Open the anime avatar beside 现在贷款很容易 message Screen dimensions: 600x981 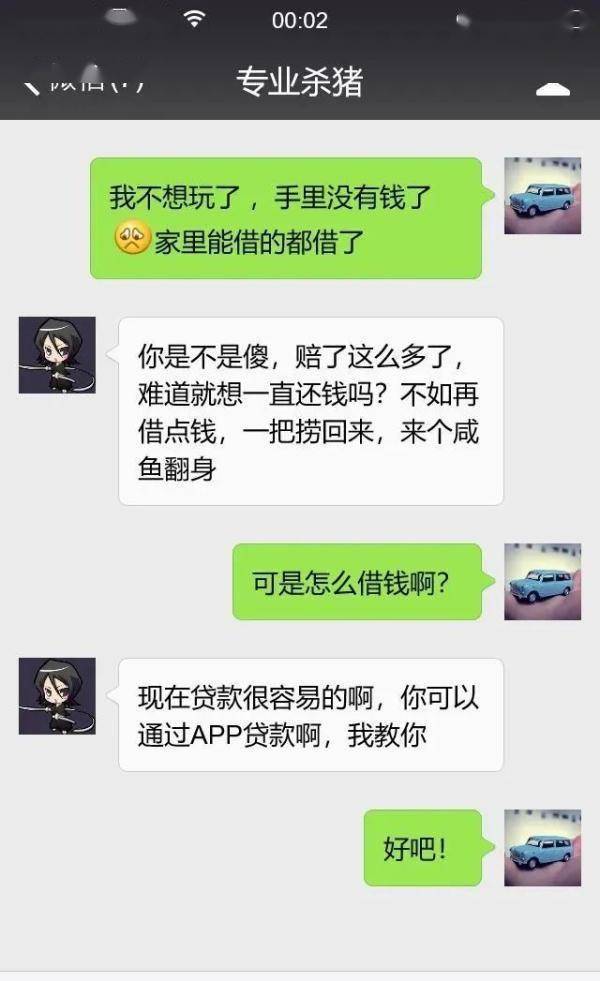pyautogui.click(x=57, y=696)
